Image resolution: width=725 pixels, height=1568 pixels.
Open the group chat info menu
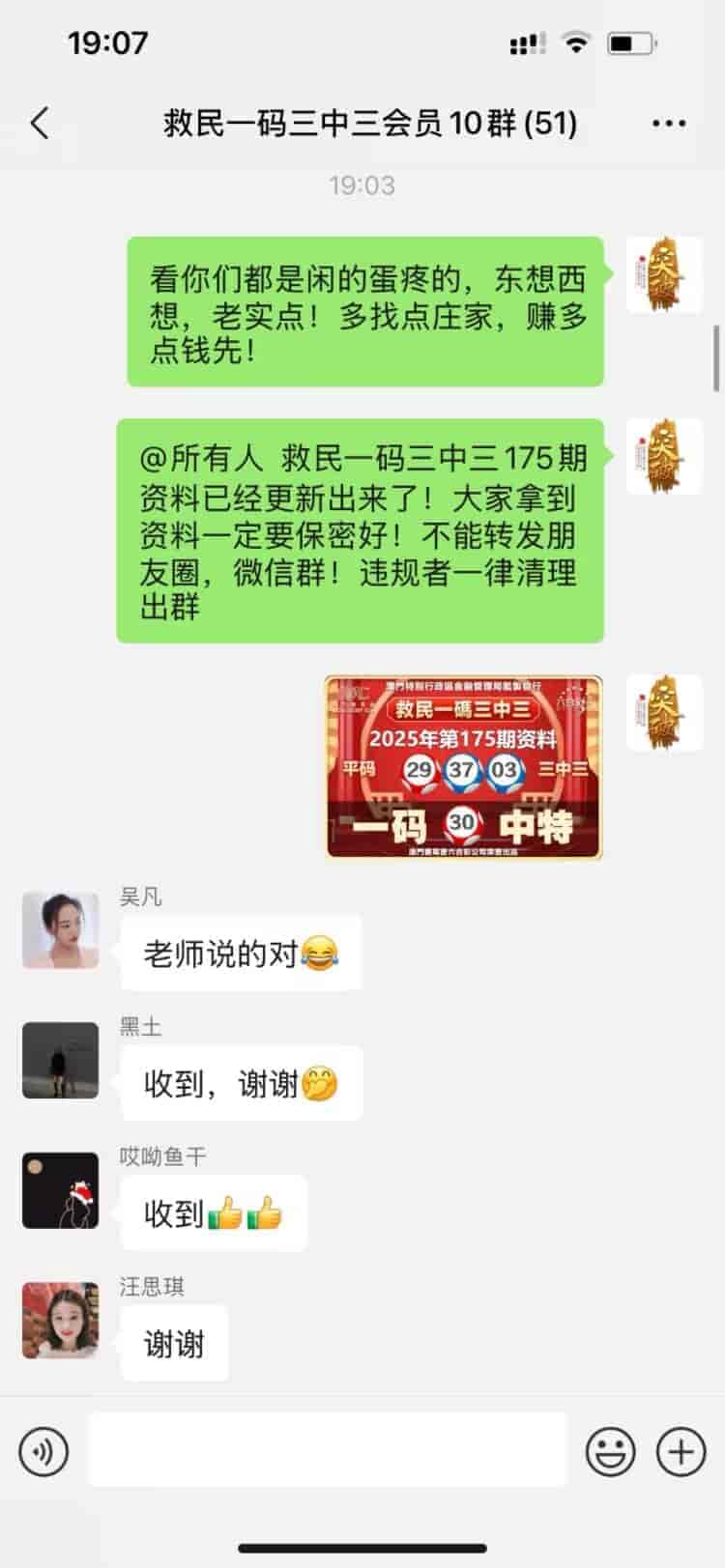pyautogui.click(x=669, y=124)
